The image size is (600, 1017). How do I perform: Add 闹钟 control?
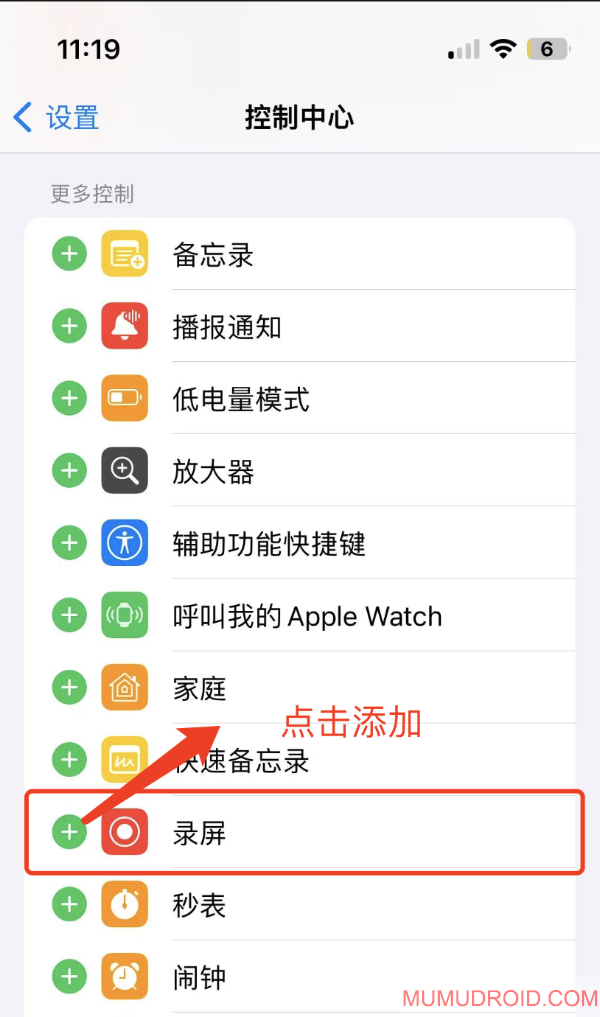click(69, 977)
